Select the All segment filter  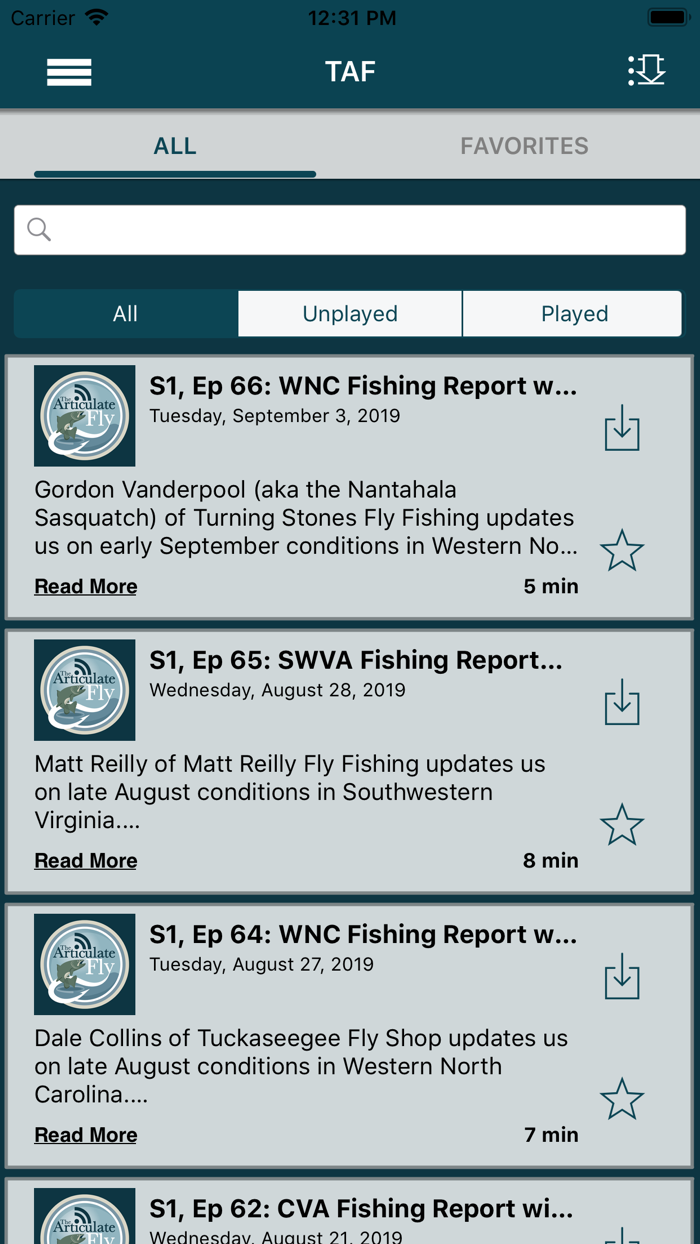[x=126, y=314]
